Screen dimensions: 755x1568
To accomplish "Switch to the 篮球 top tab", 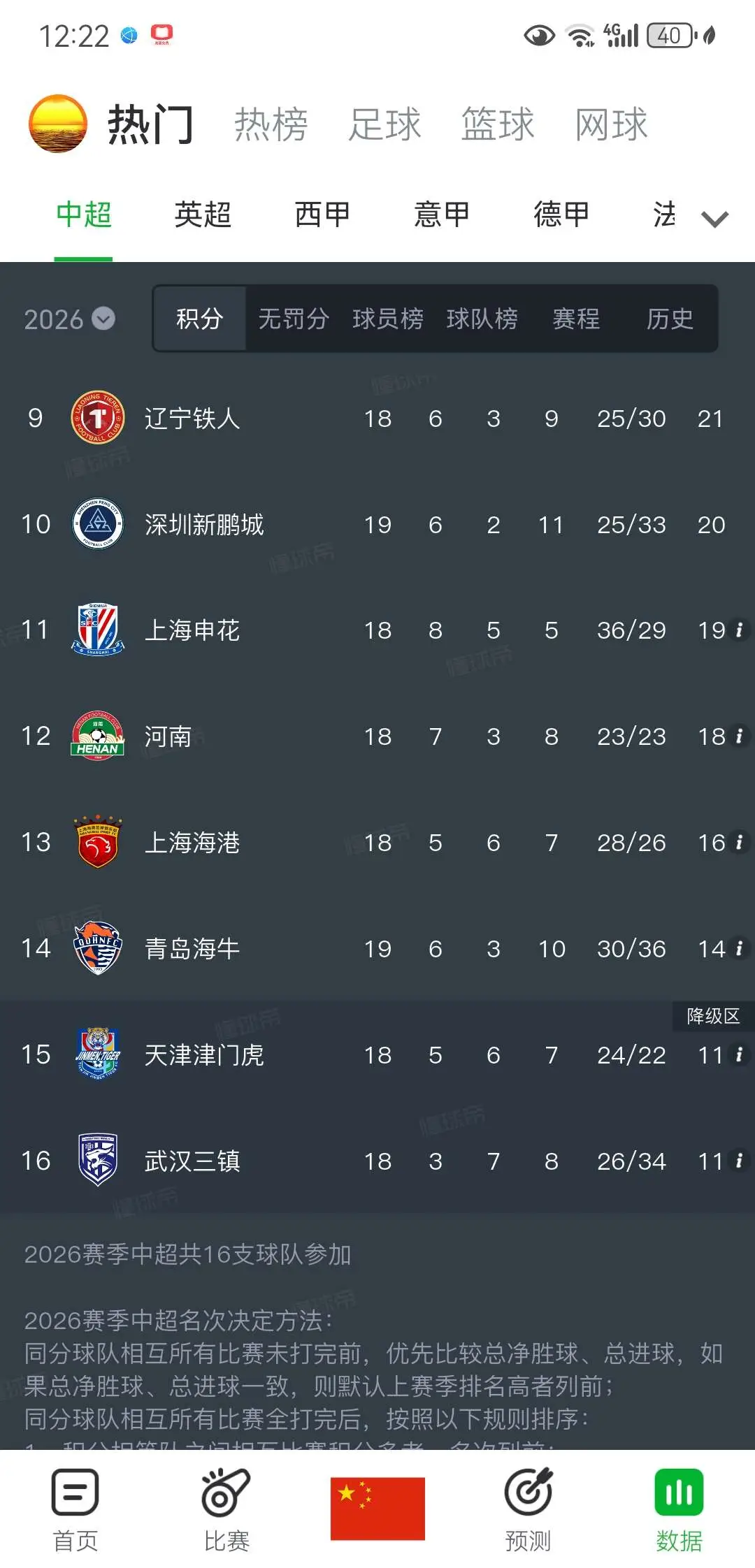I will click(x=498, y=124).
